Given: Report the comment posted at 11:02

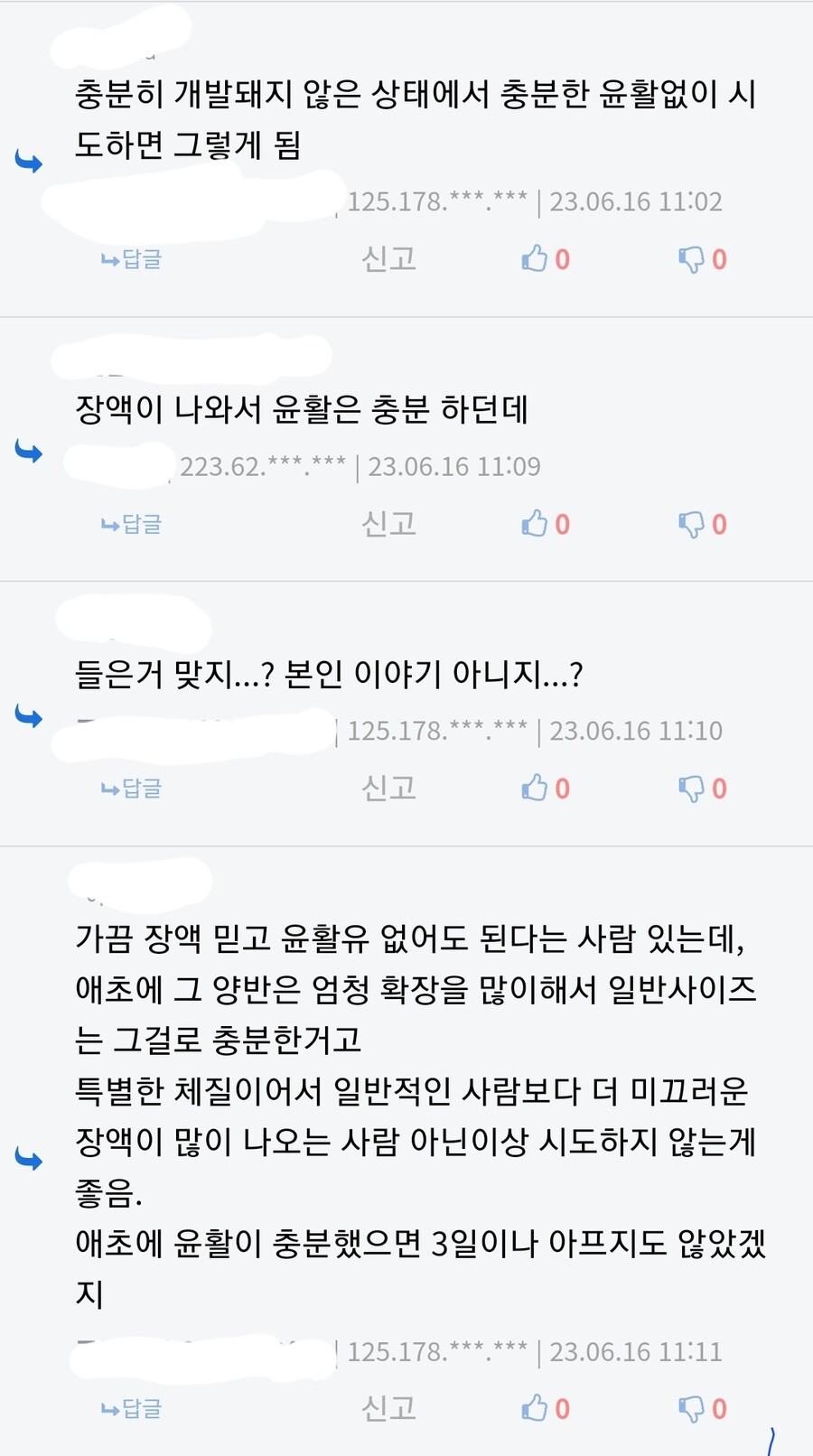Looking at the screenshot, I should [x=388, y=260].
